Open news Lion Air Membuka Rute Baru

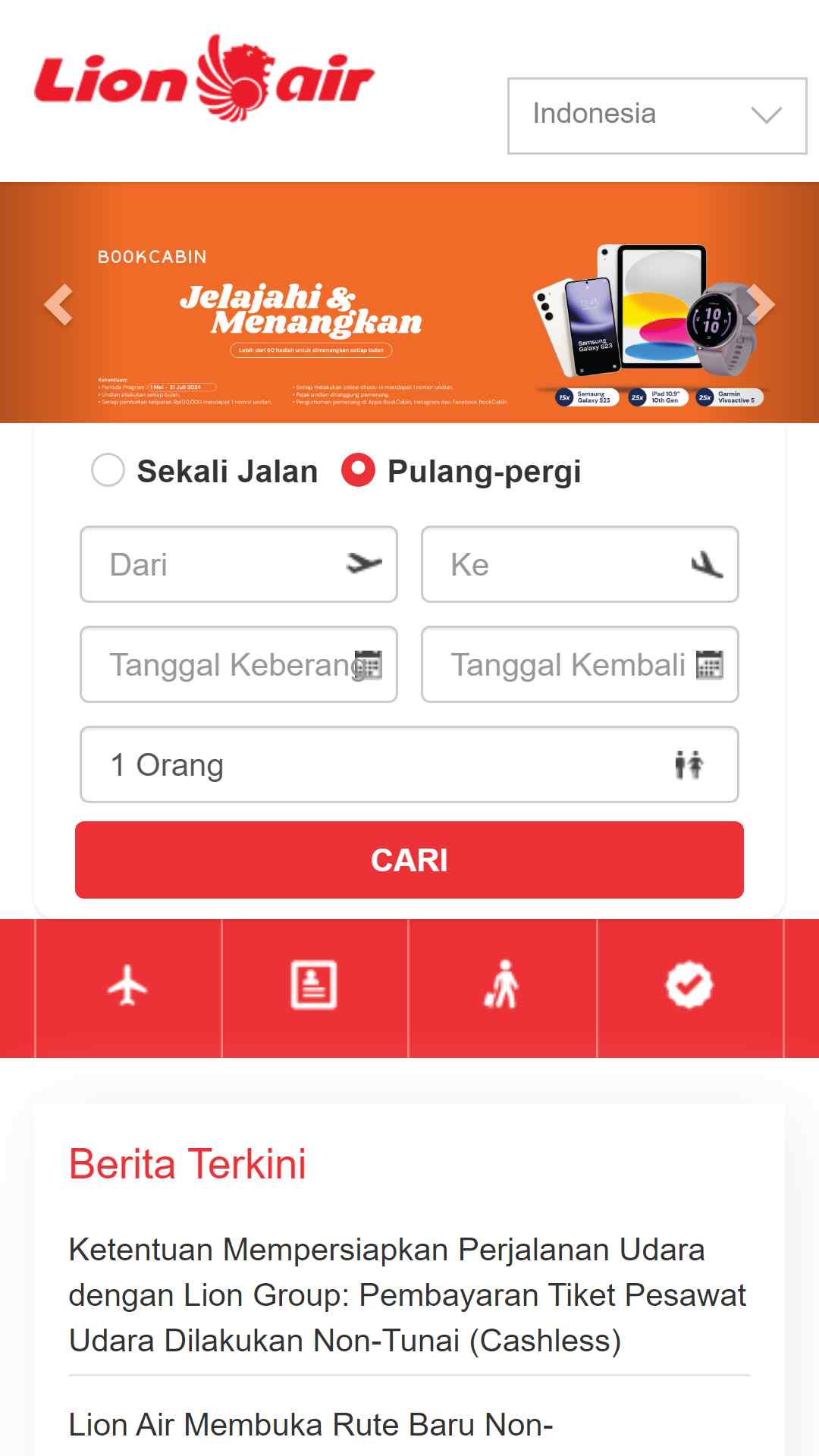[311, 1424]
